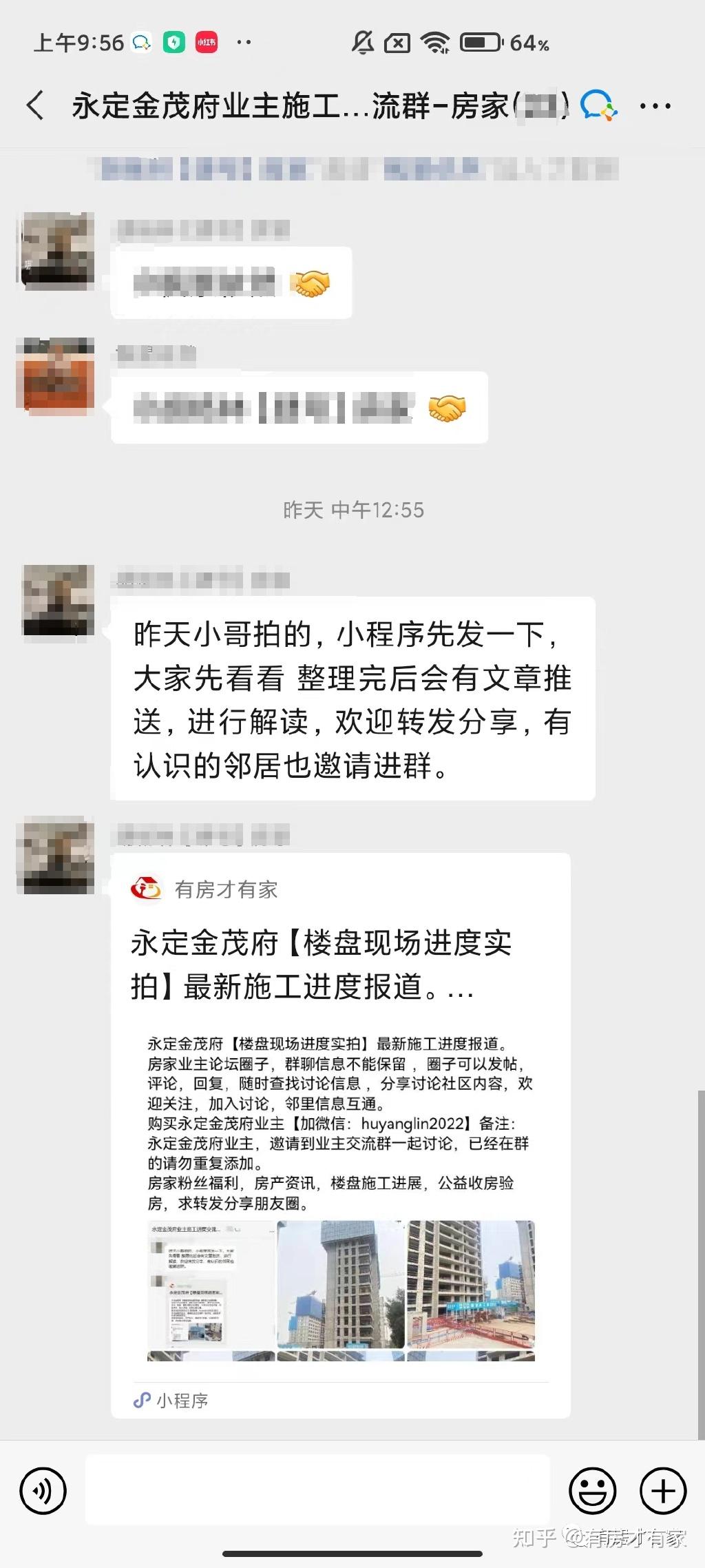Go back from the group chat

(x=36, y=106)
